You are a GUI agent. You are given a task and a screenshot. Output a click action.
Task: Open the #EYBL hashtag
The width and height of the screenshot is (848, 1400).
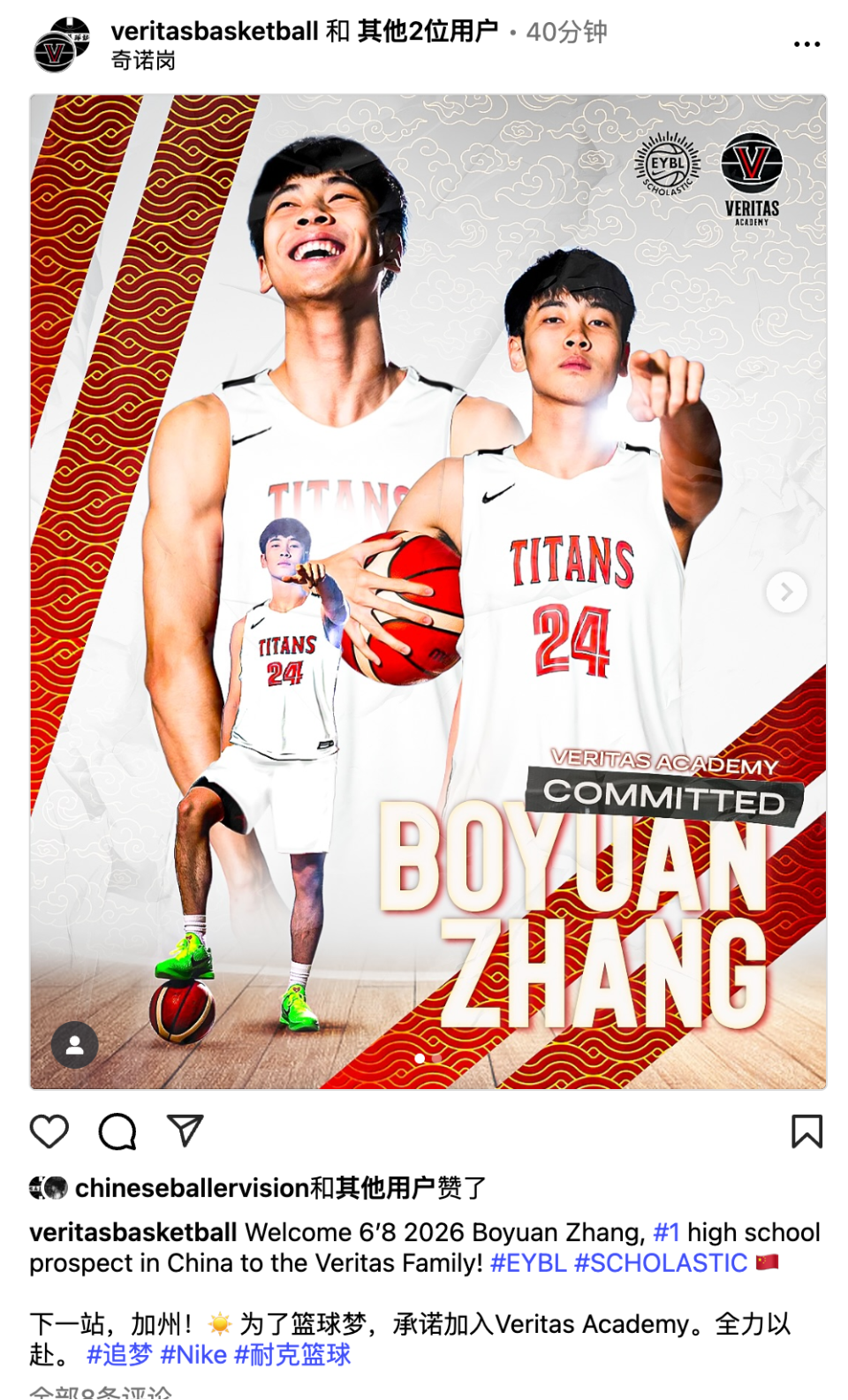point(528,1263)
